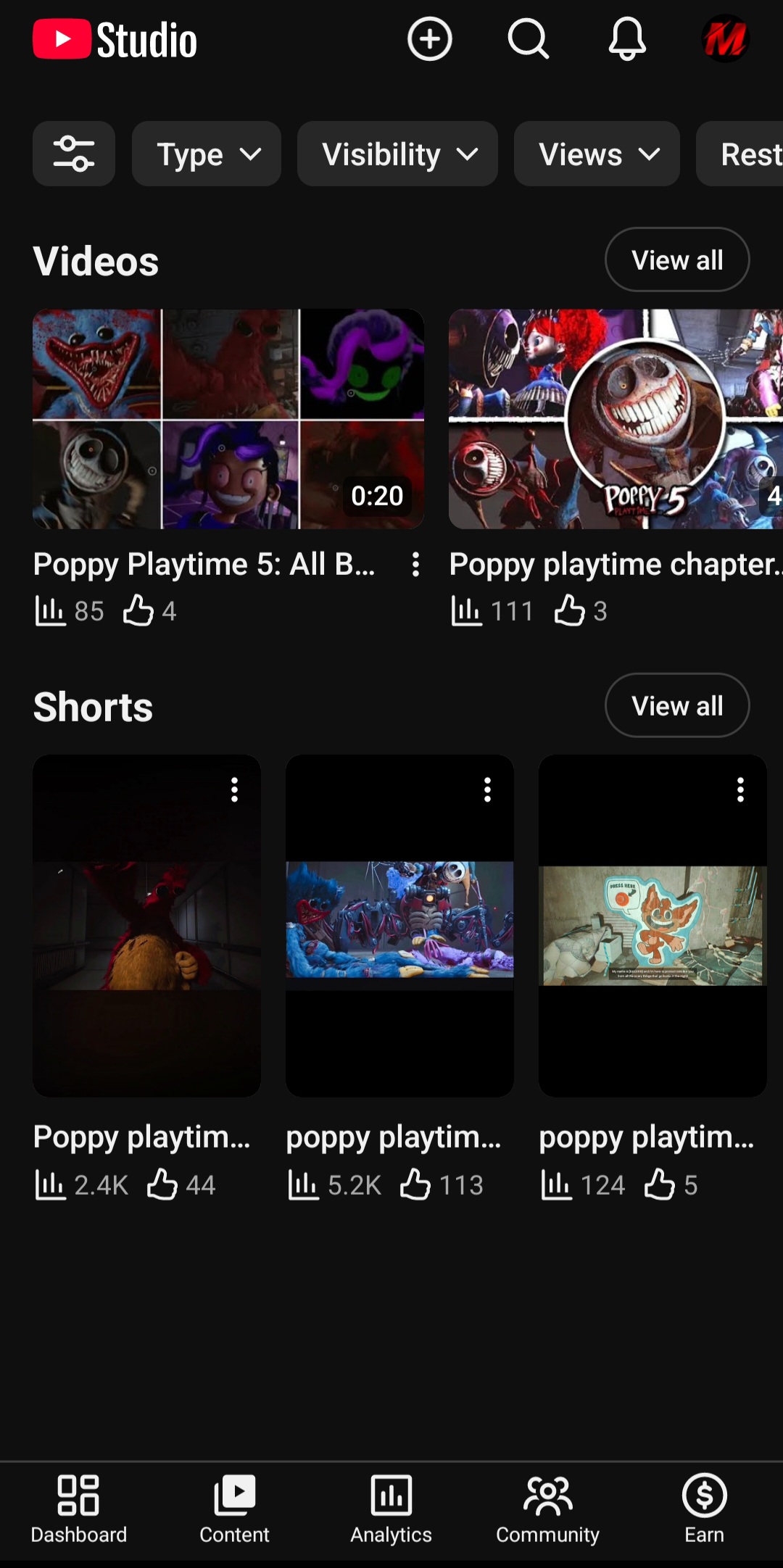The image size is (783, 1568).
Task: Open the Short with 124 views
Action: [x=652, y=926]
